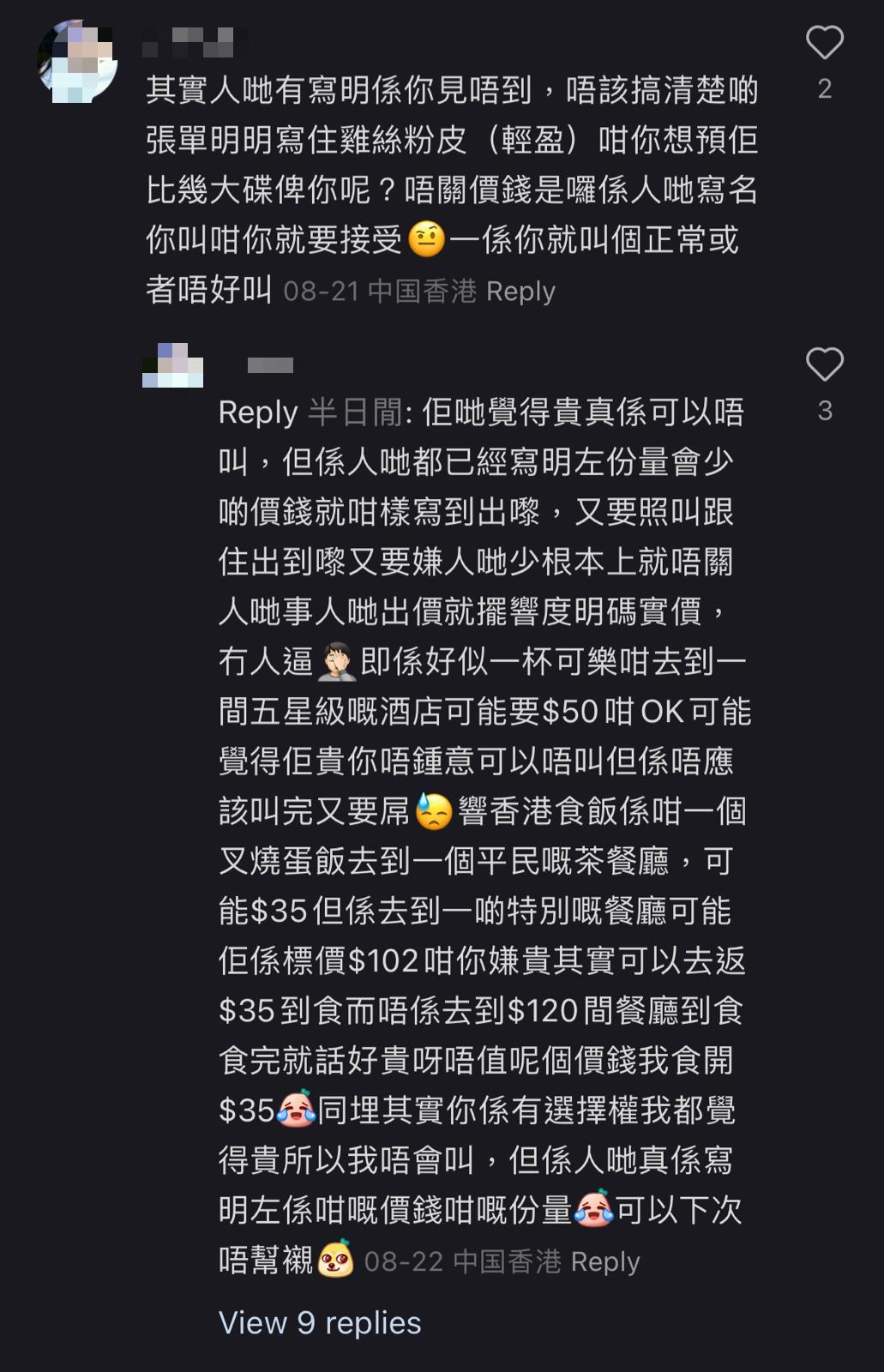This screenshot has height=1372, width=884.
Task: Like the first comment via its heart icon
Action: point(825,42)
